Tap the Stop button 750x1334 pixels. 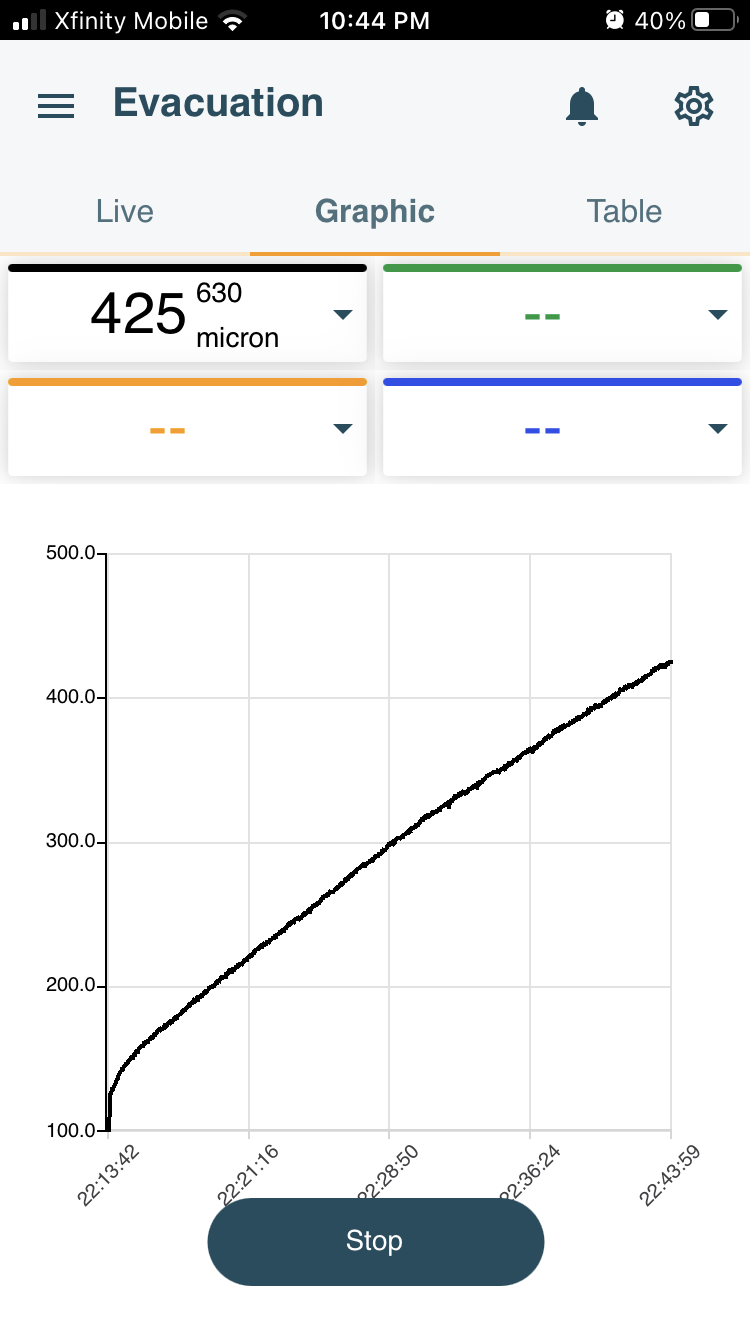click(375, 1241)
